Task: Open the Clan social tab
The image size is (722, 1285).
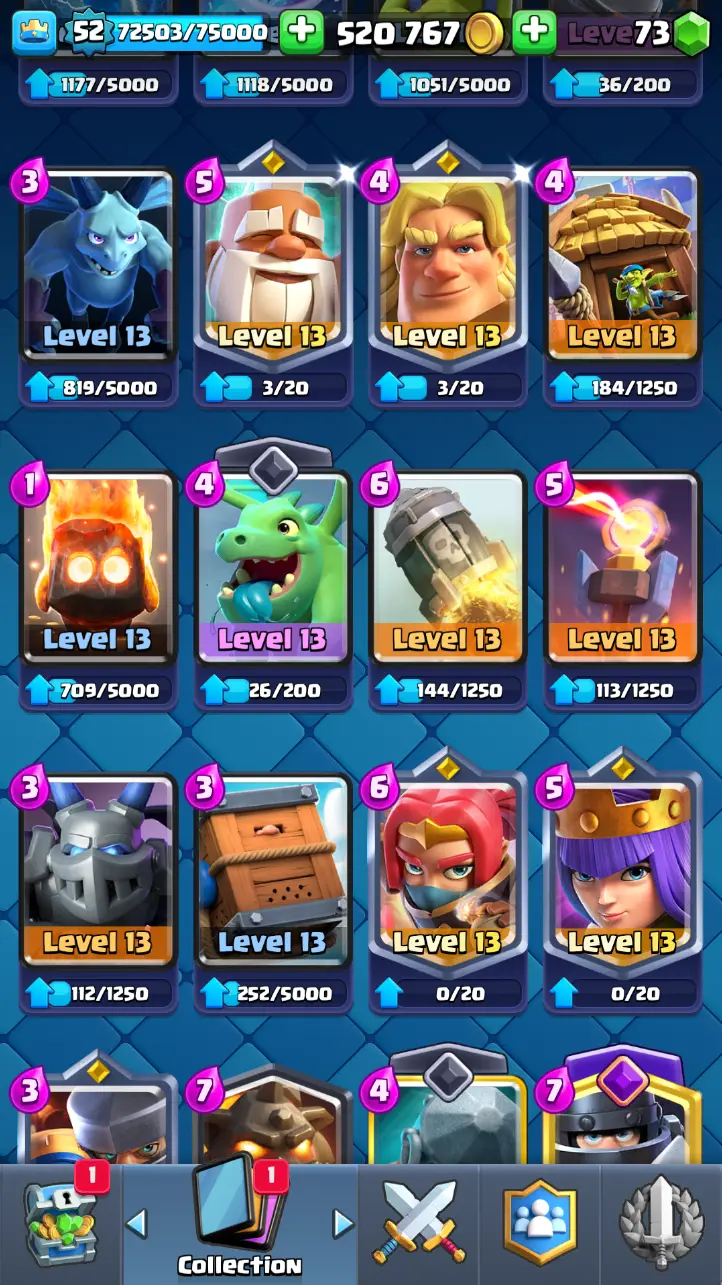Action: 540,1223
